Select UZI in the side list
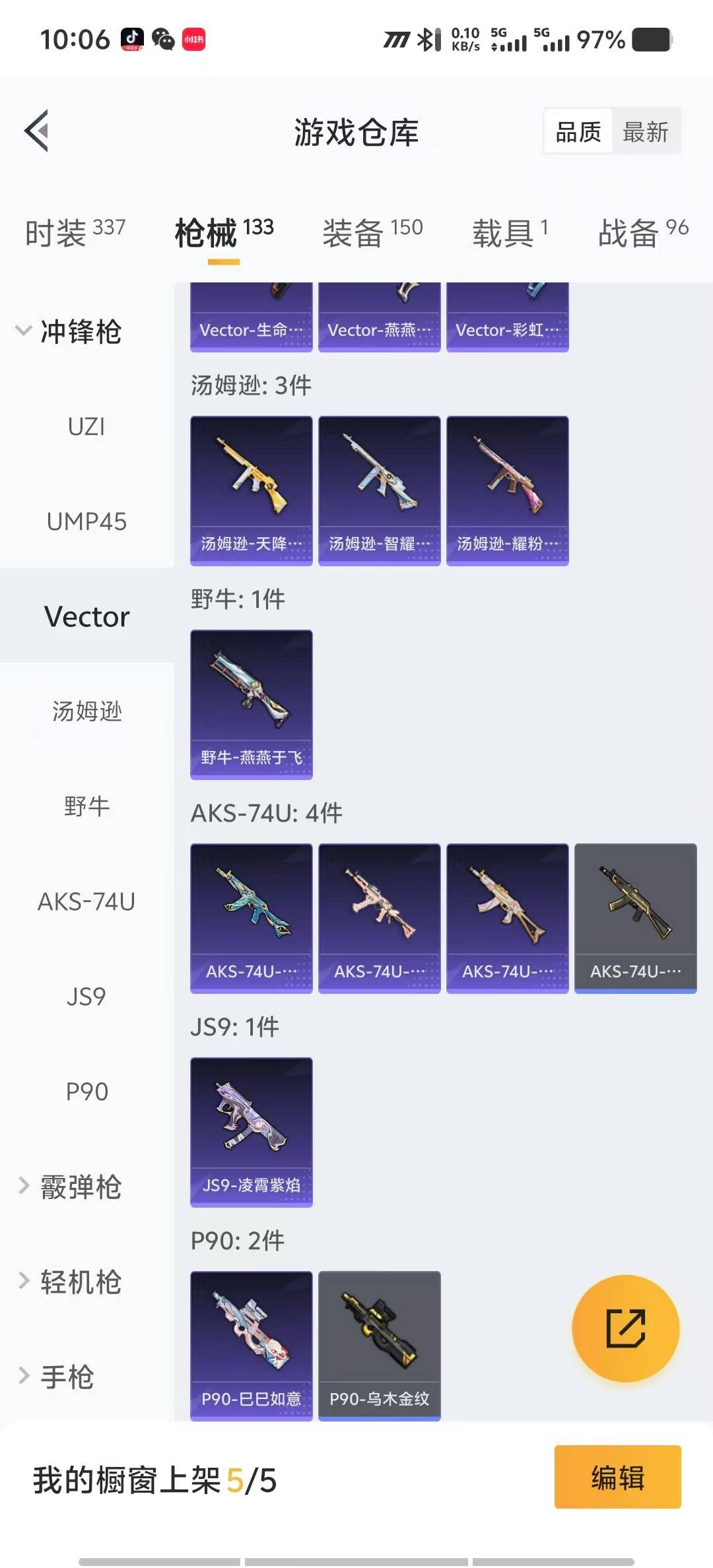The image size is (713, 1568). (x=86, y=427)
